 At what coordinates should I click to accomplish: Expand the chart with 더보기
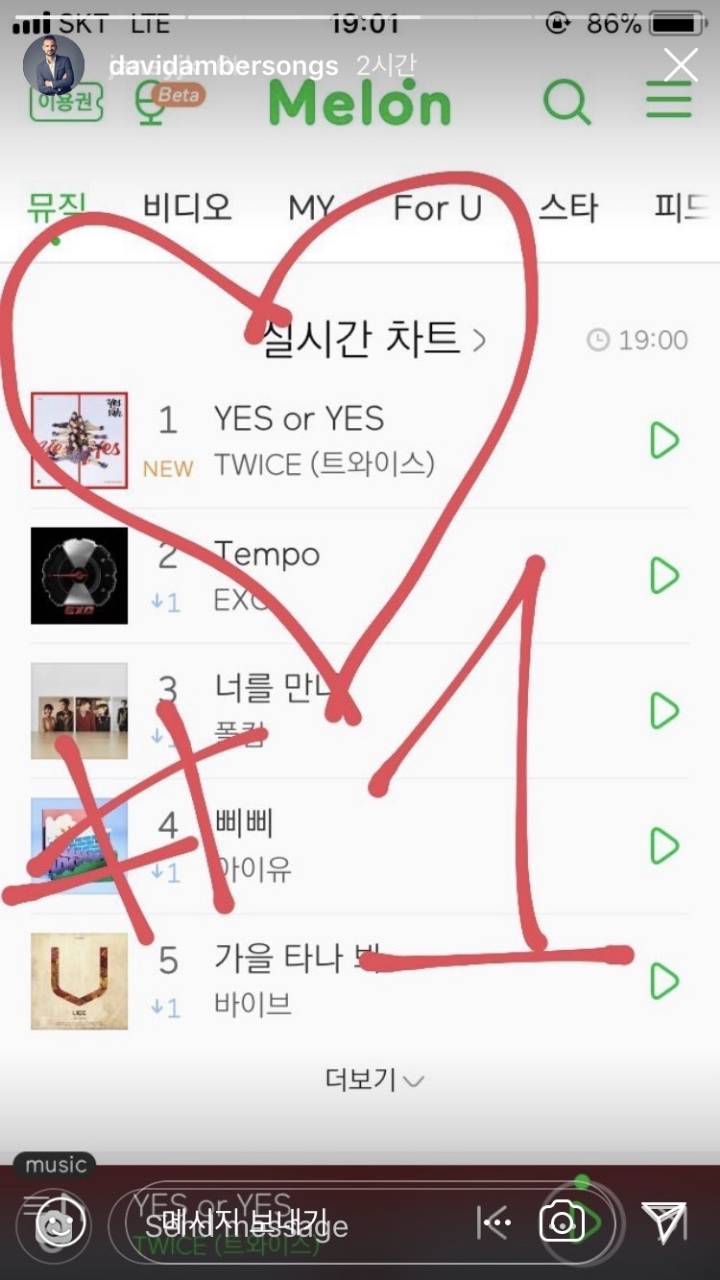click(374, 1078)
